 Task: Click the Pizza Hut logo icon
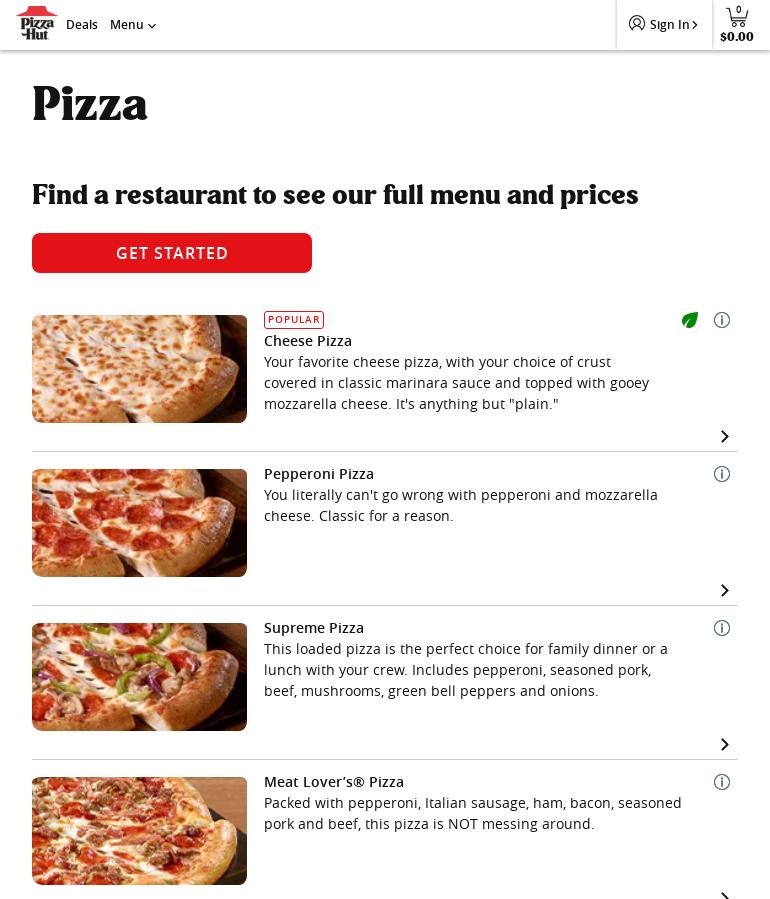pyautogui.click(x=36, y=24)
